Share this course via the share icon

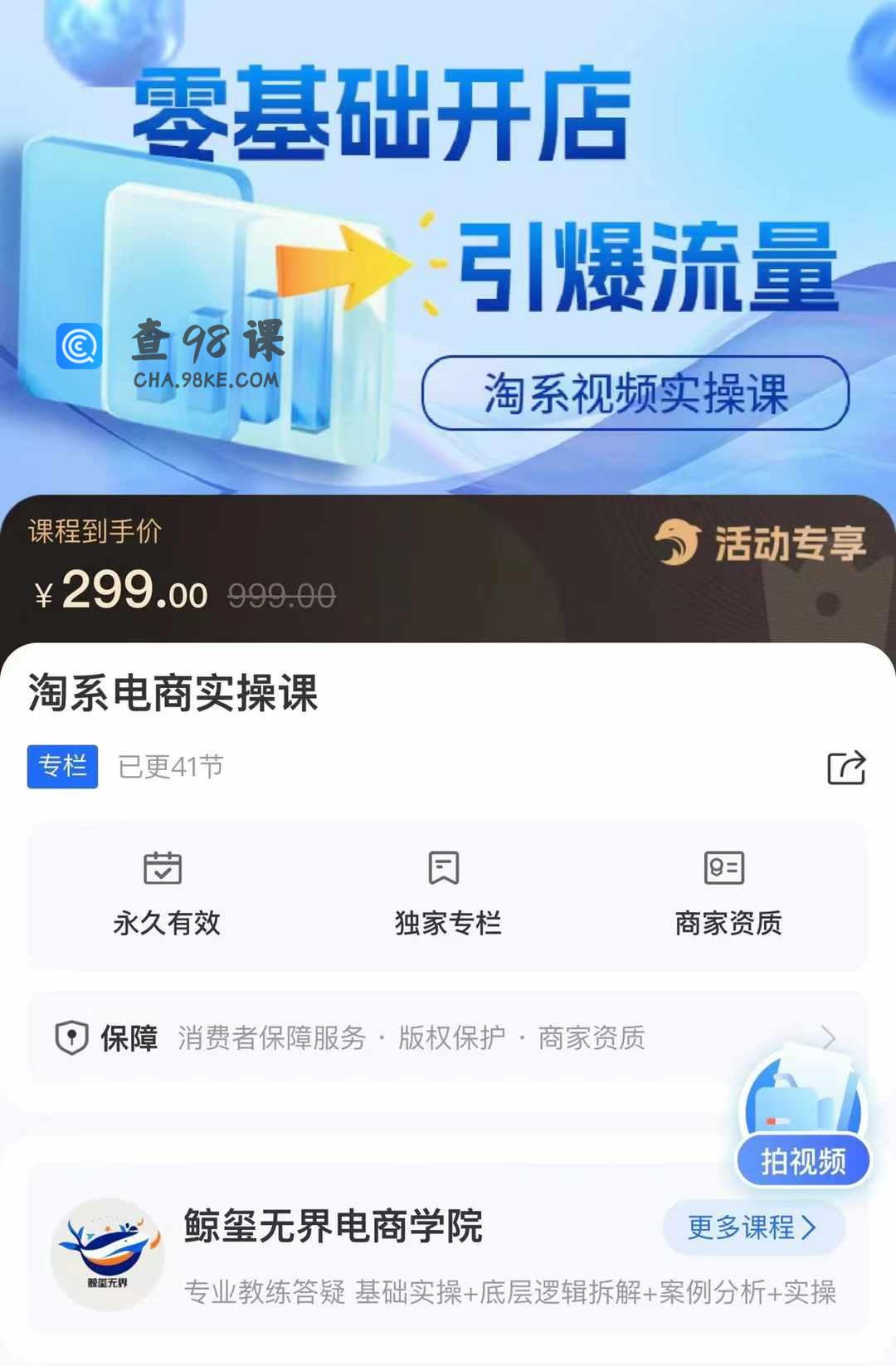pyautogui.click(x=846, y=768)
